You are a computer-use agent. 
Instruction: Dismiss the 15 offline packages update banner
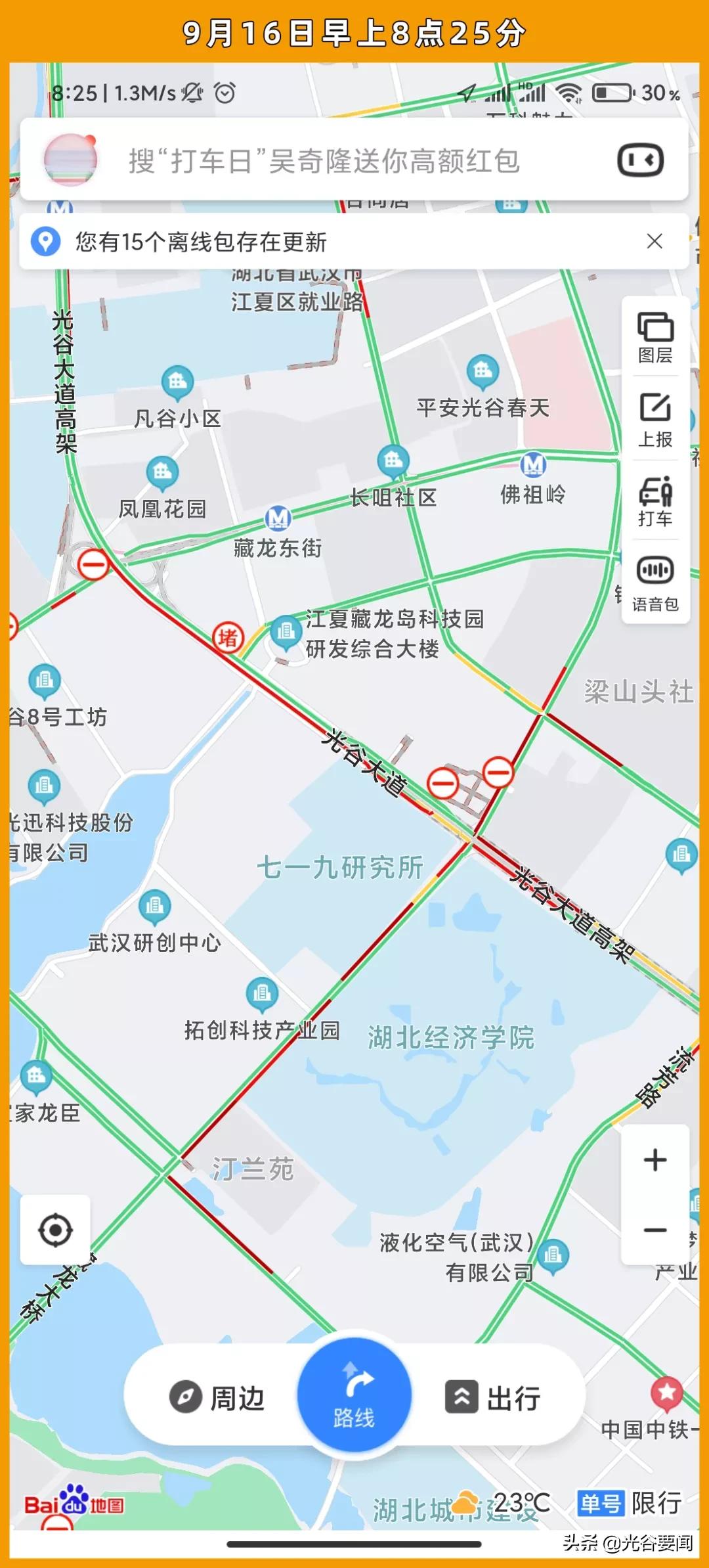pos(655,242)
